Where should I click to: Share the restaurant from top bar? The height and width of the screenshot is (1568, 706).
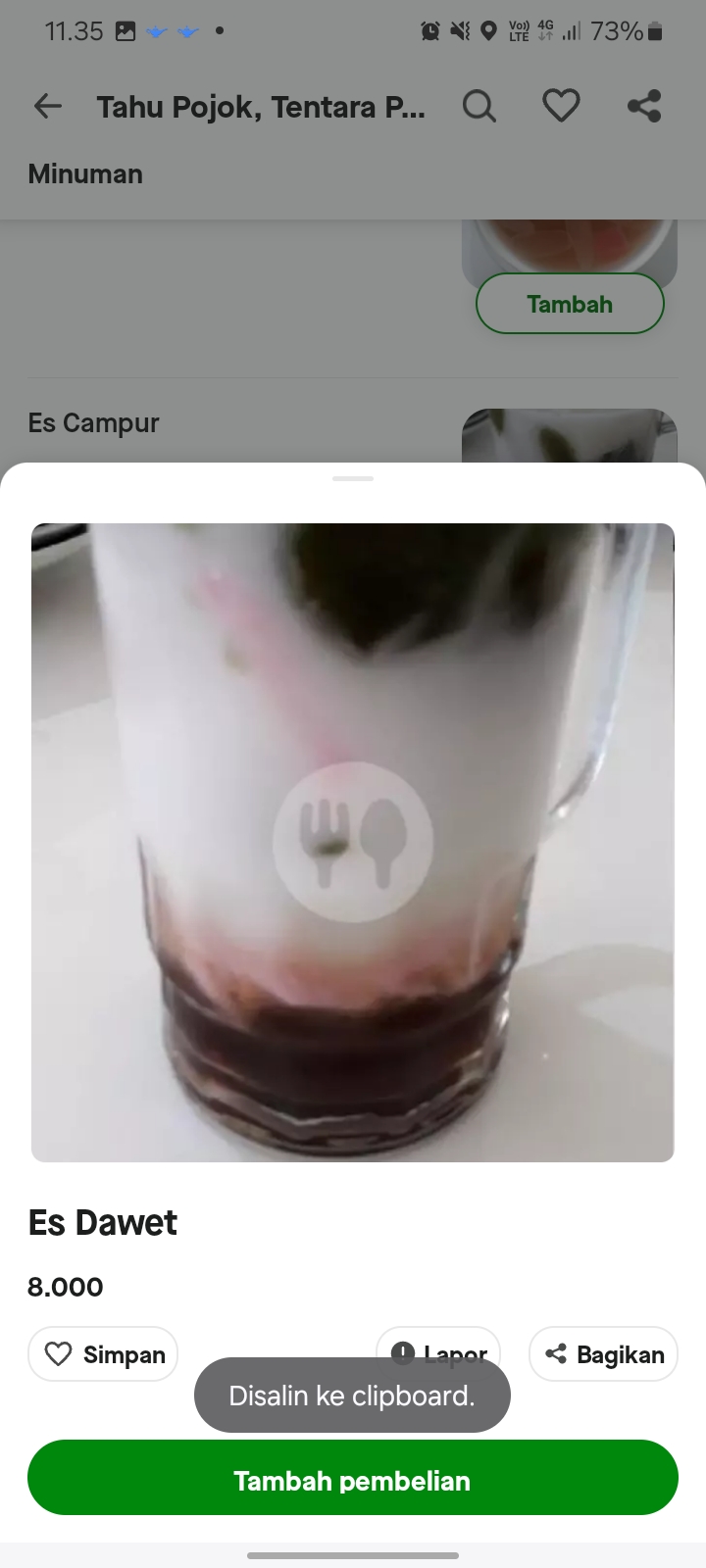644,106
